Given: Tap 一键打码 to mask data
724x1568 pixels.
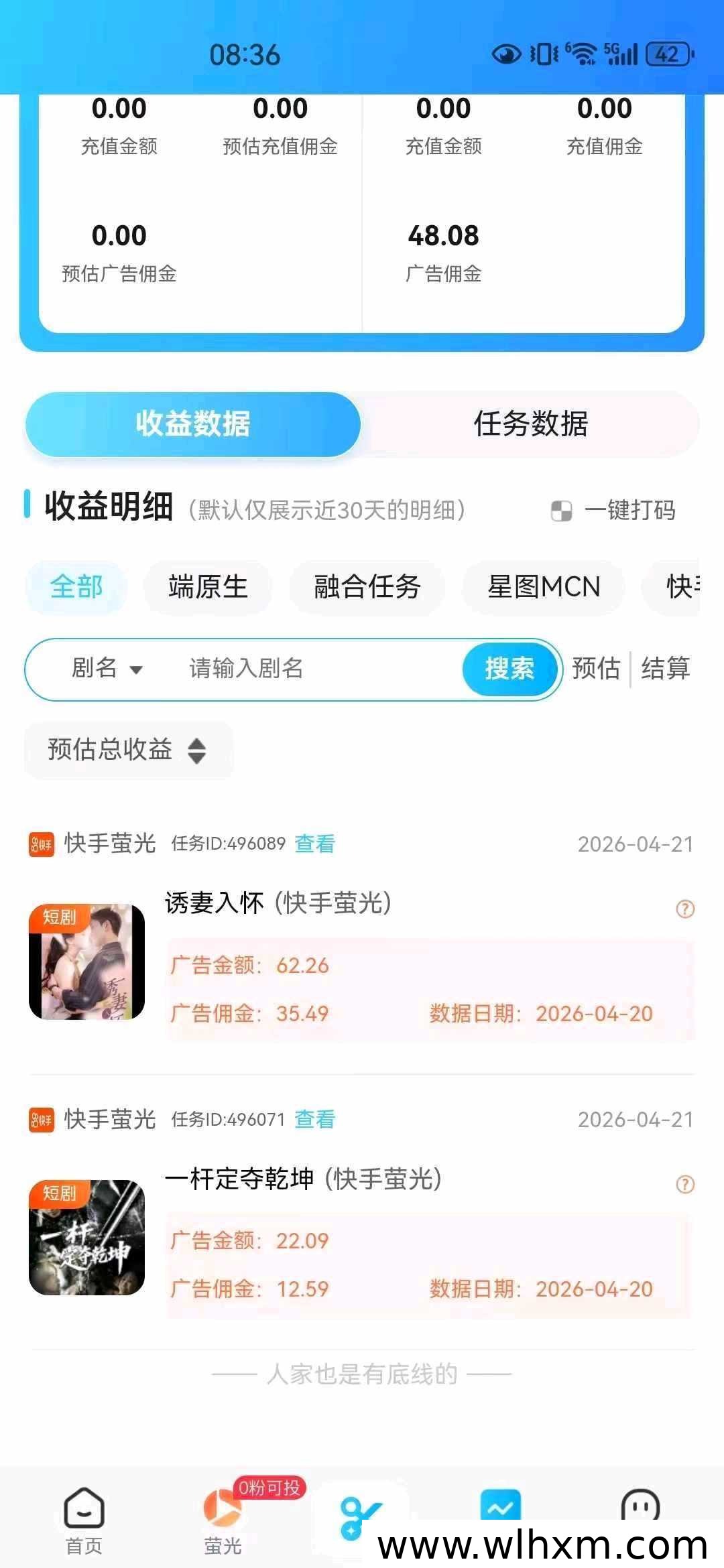Looking at the screenshot, I should click(614, 511).
